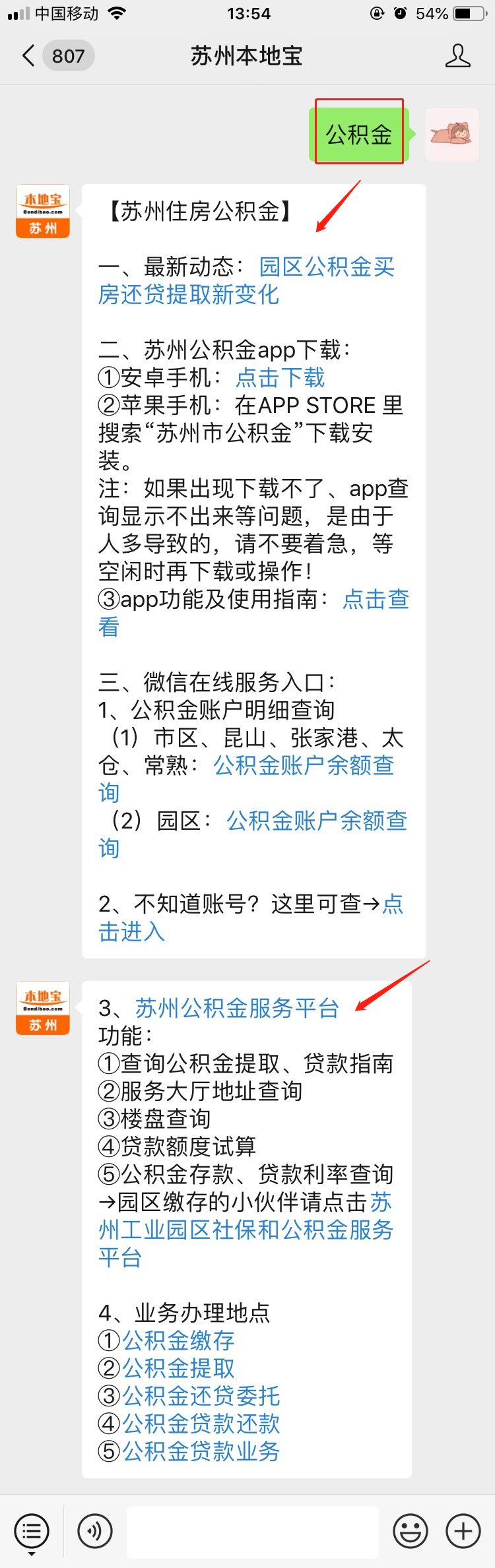Focus the message text field

(252, 1531)
